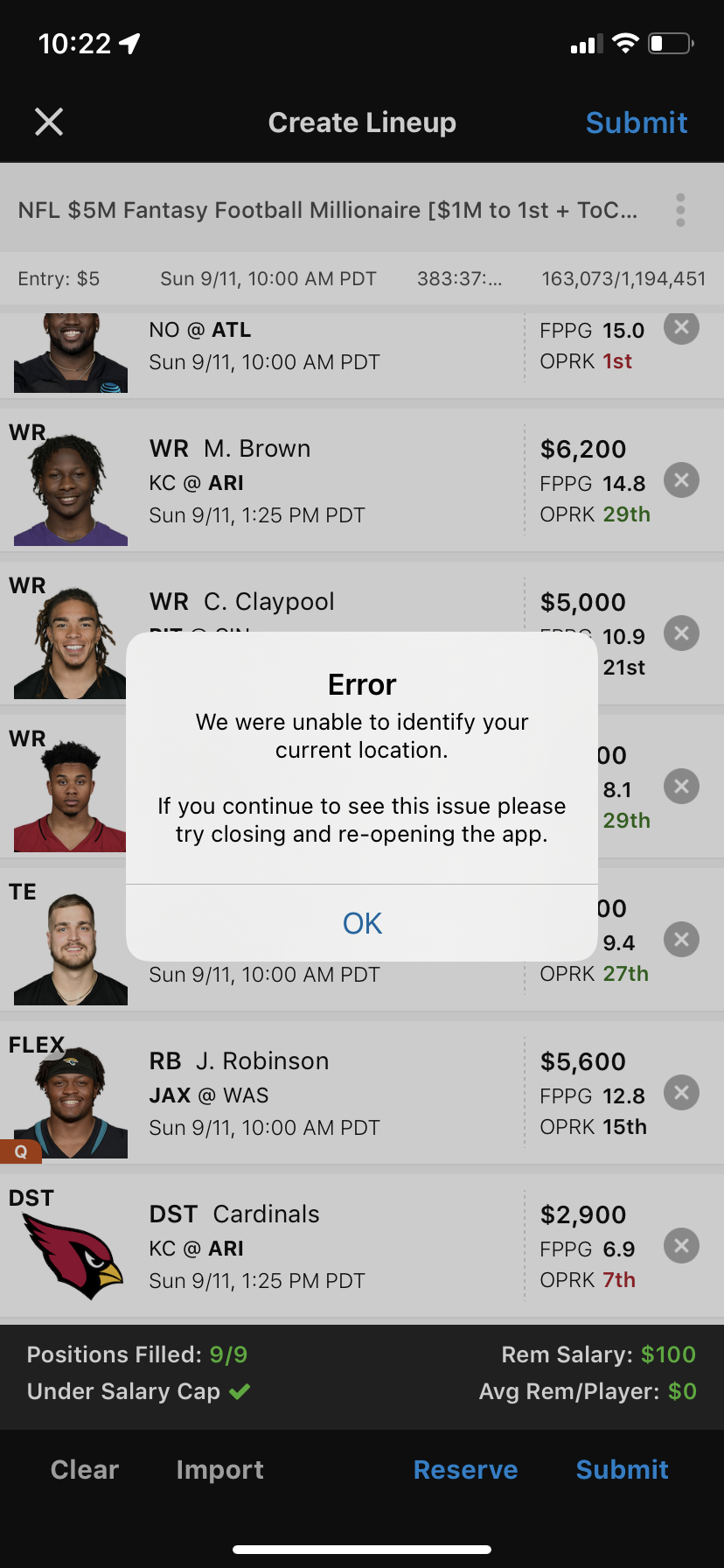Remove C. Claypool from the lineup
Viewport: 724px width, 1568px height.
coord(681,633)
